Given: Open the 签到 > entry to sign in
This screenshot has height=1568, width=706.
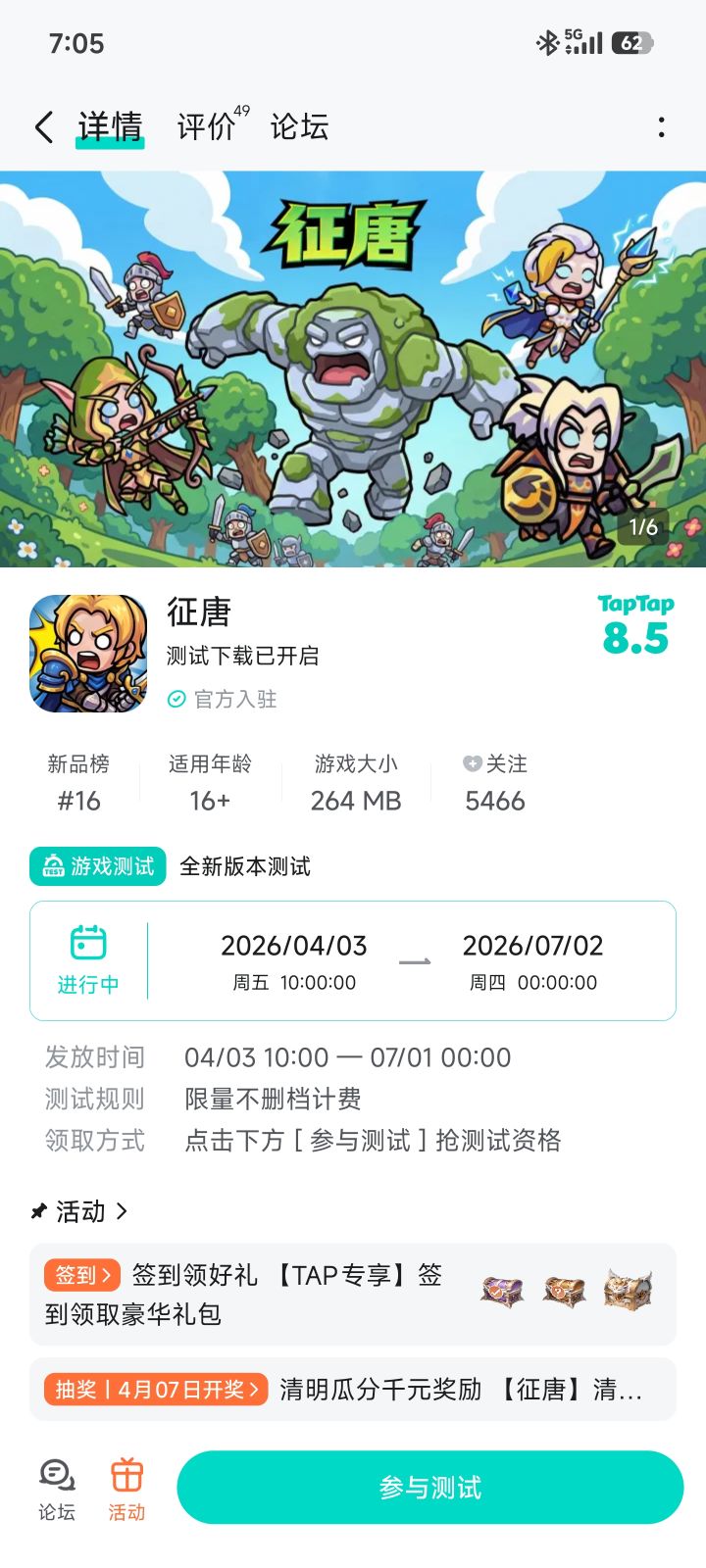Looking at the screenshot, I should (82, 1275).
